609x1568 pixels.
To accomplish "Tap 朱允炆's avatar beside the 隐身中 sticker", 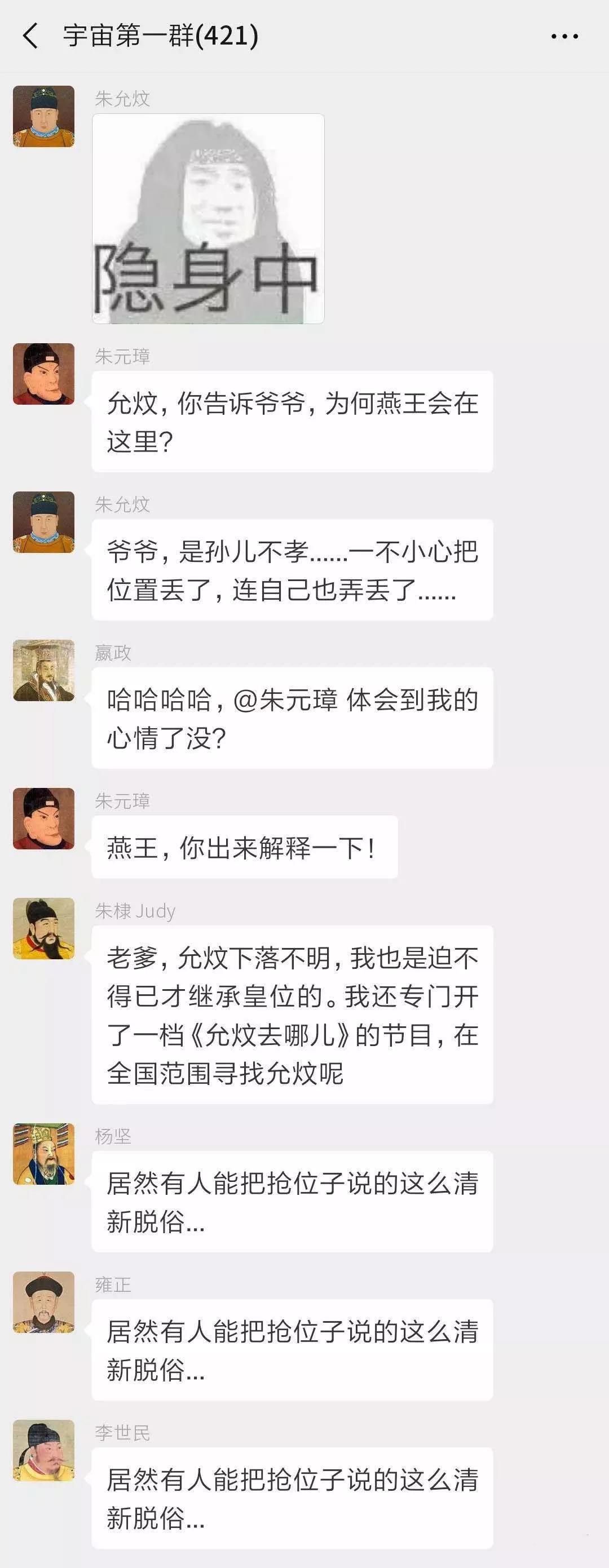I will click(x=44, y=116).
